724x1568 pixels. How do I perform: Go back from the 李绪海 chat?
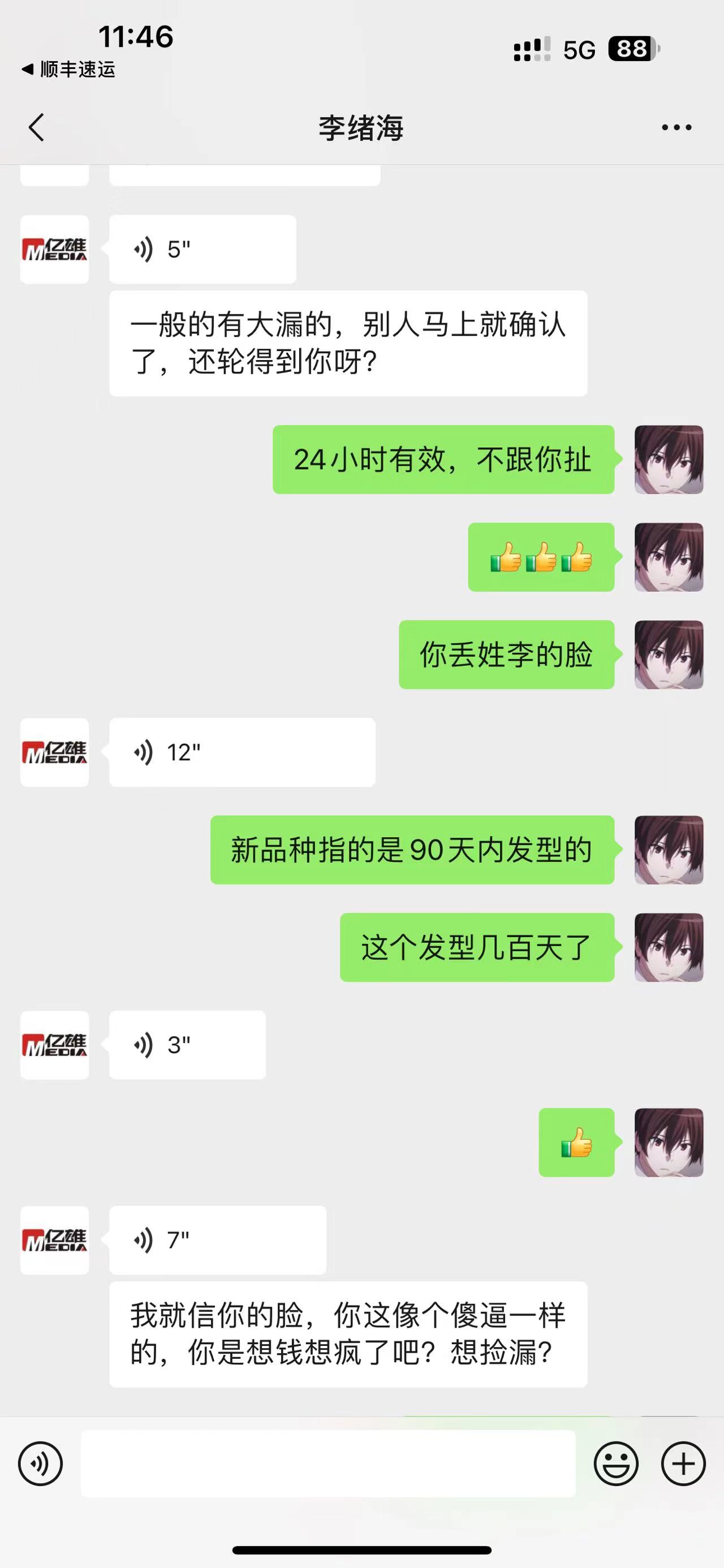tap(37, 127)
